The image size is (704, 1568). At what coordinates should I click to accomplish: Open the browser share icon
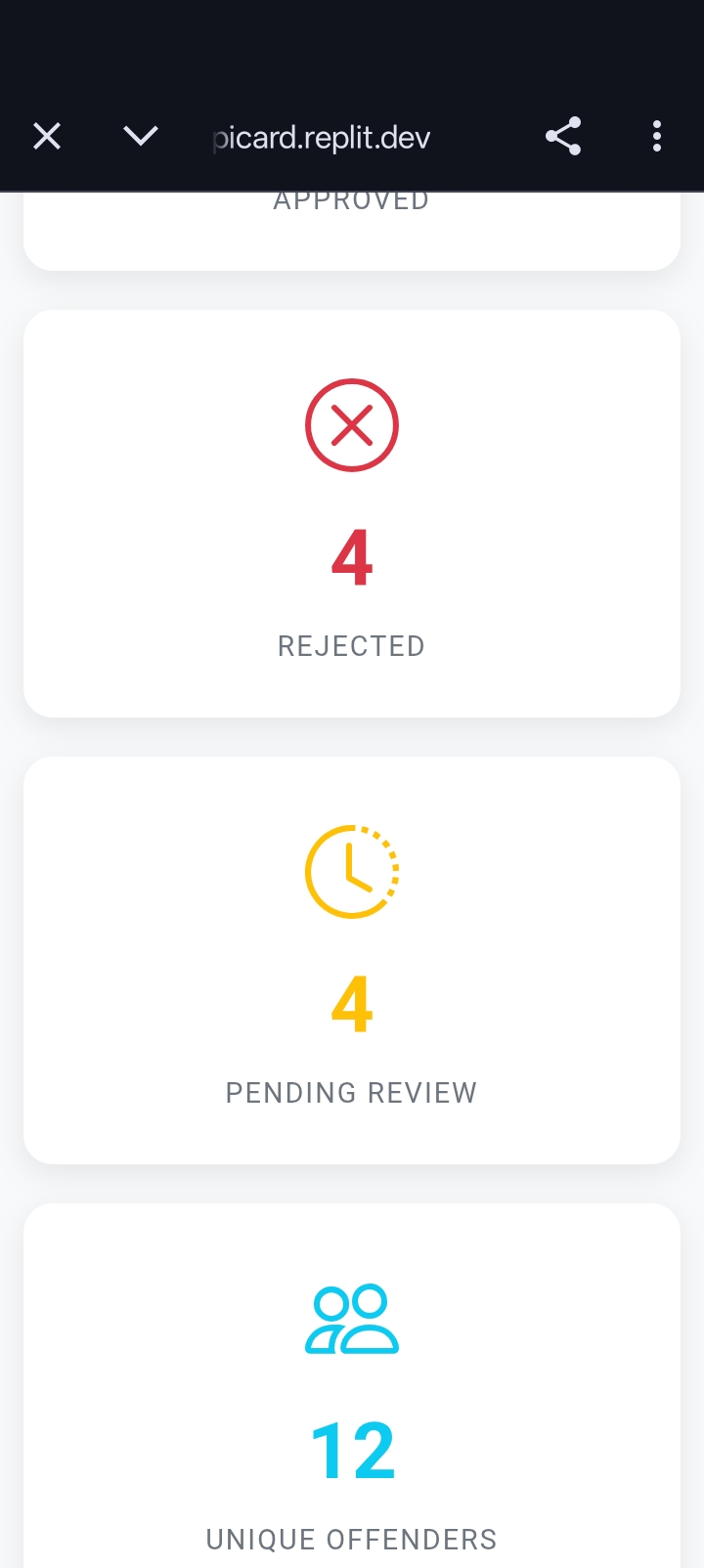point(563,136)
